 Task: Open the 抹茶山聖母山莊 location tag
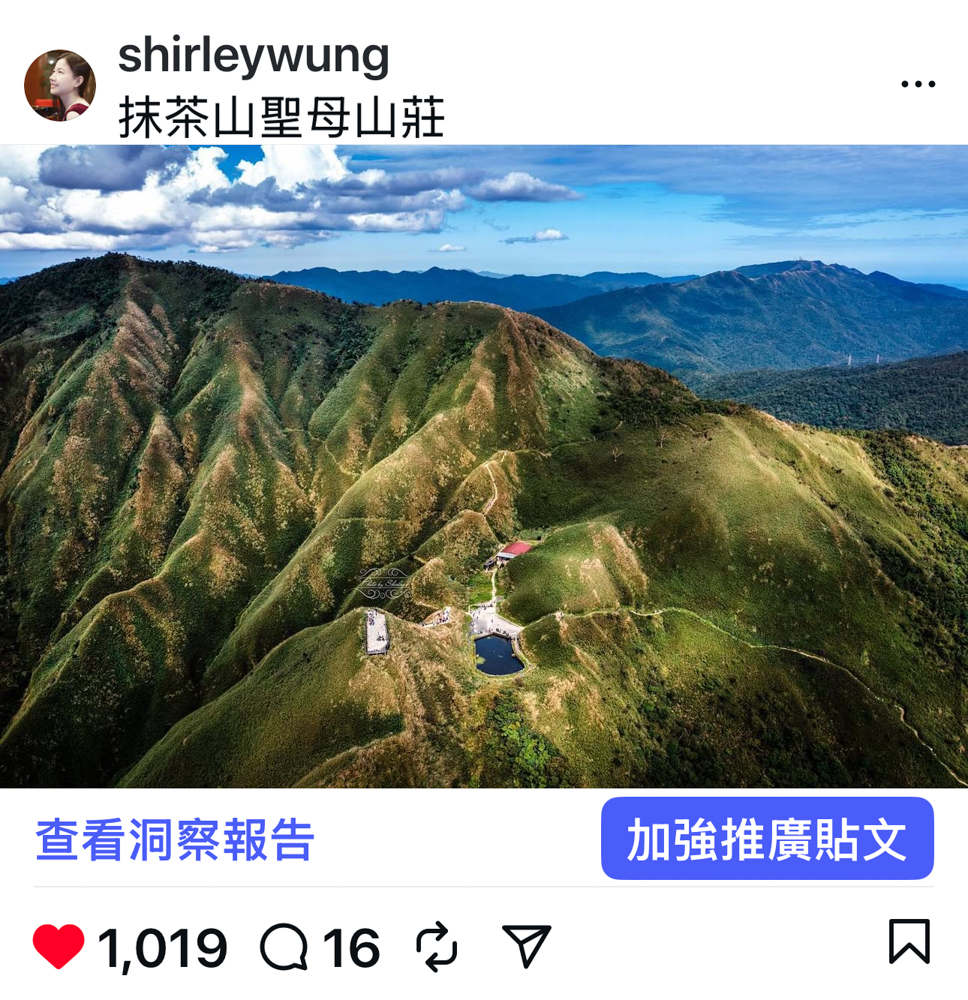(x=281, y=119)
